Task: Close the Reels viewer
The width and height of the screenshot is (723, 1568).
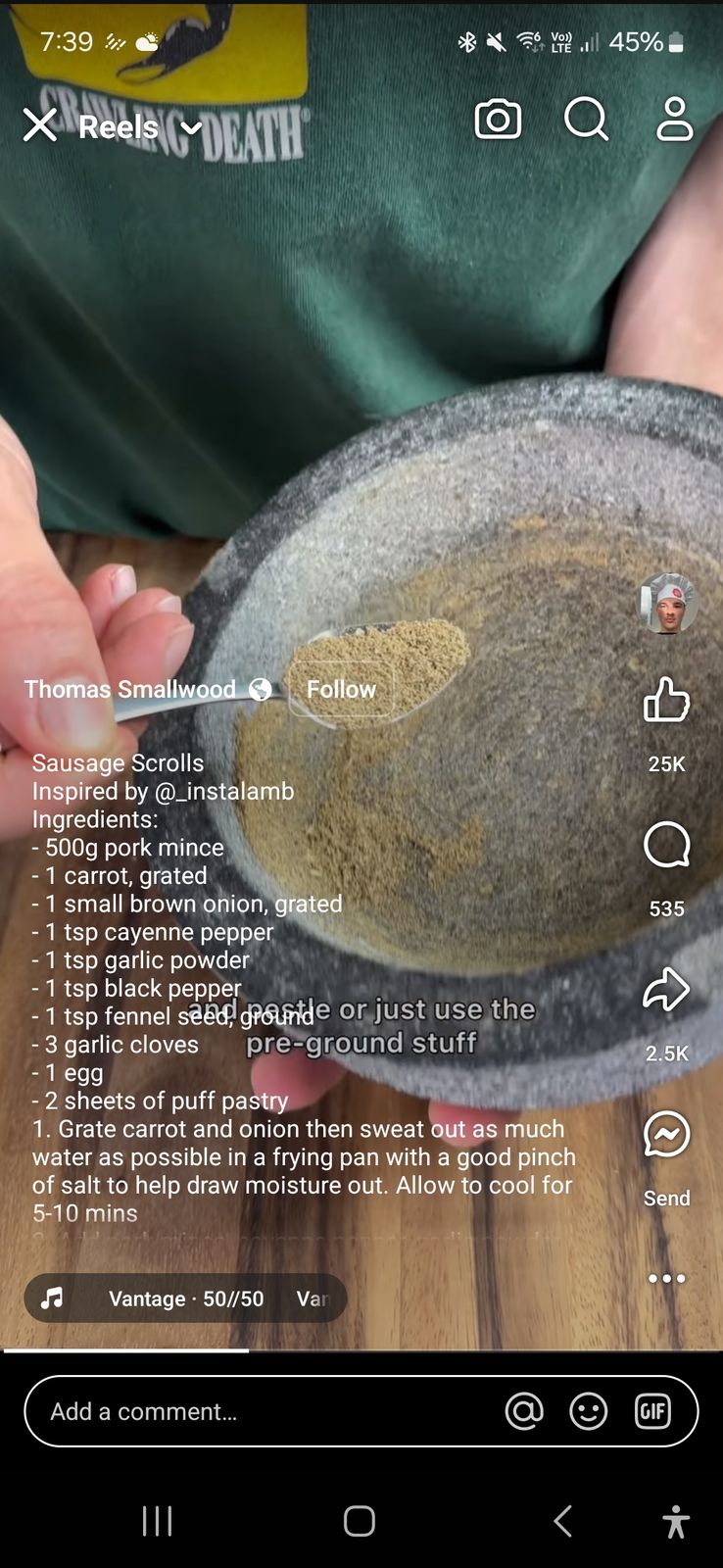Action: click(39, 125)
